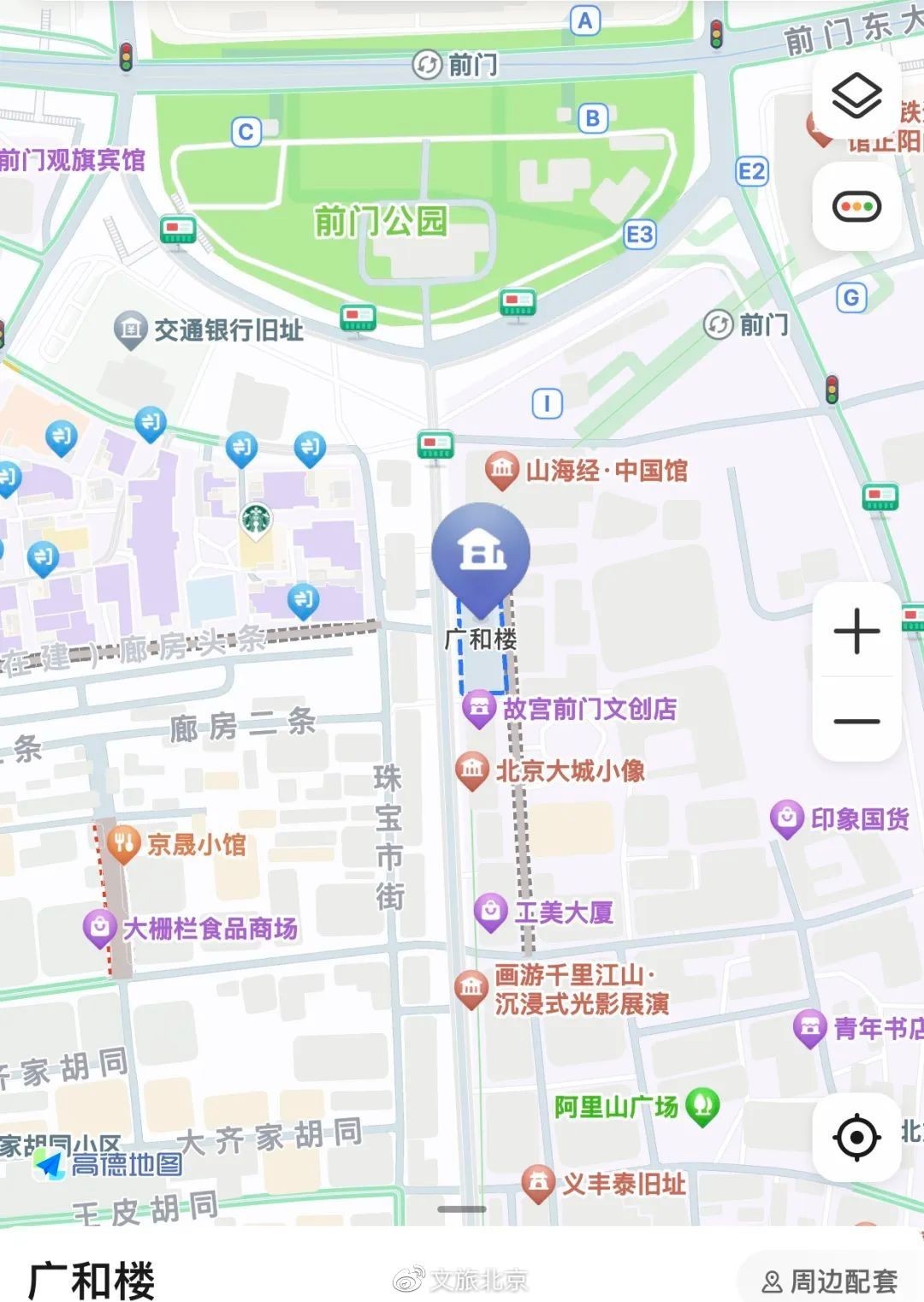
Task: Tap the Starbucks marker on the map
Action: [255, 519]
